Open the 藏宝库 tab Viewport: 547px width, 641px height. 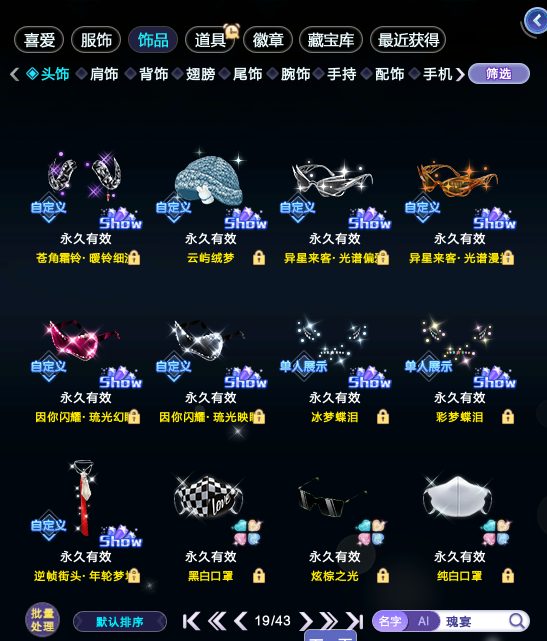point(331,40)
